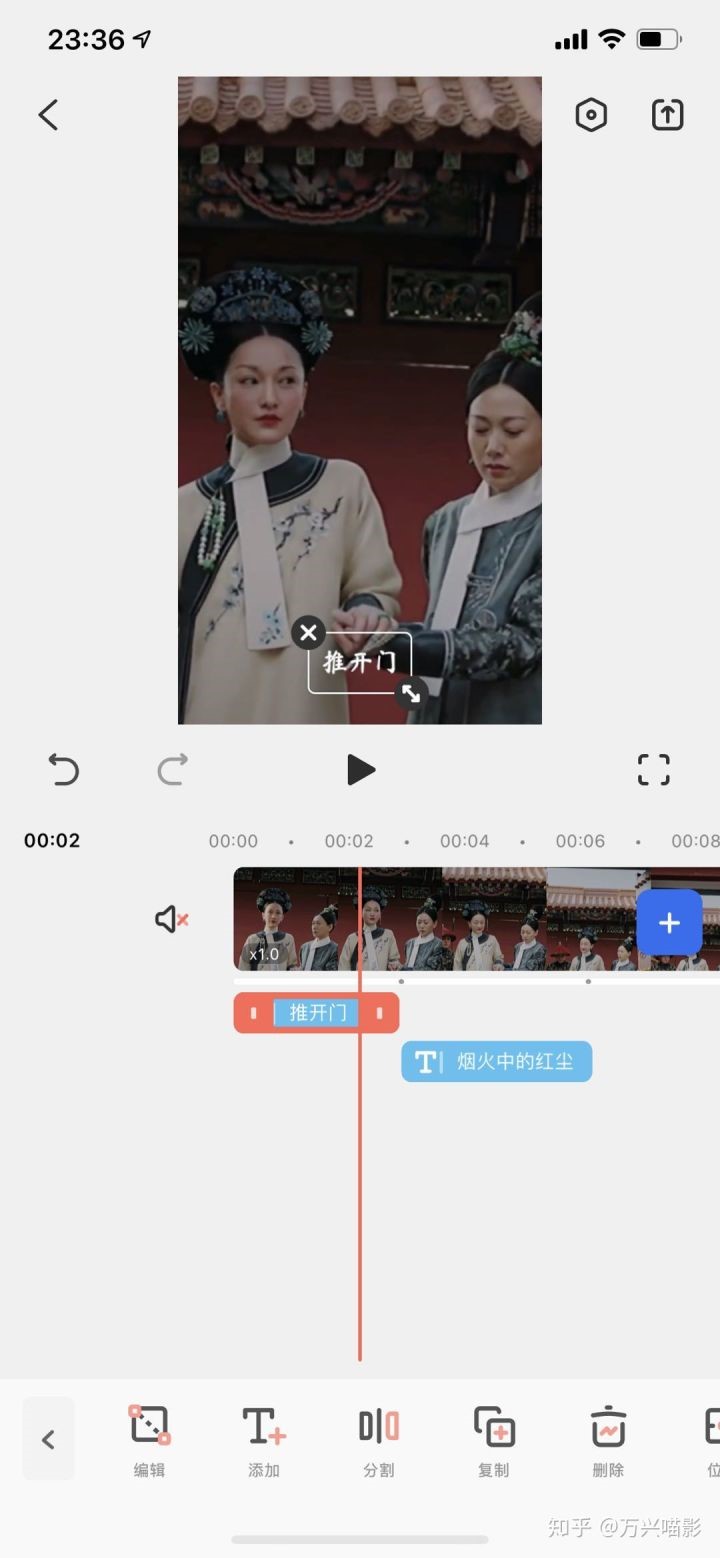The height and width of the screenshot is (1558, 720).
Task: Expand the bottom toolbar with left chevron
Action: (x=48, y=1438)
